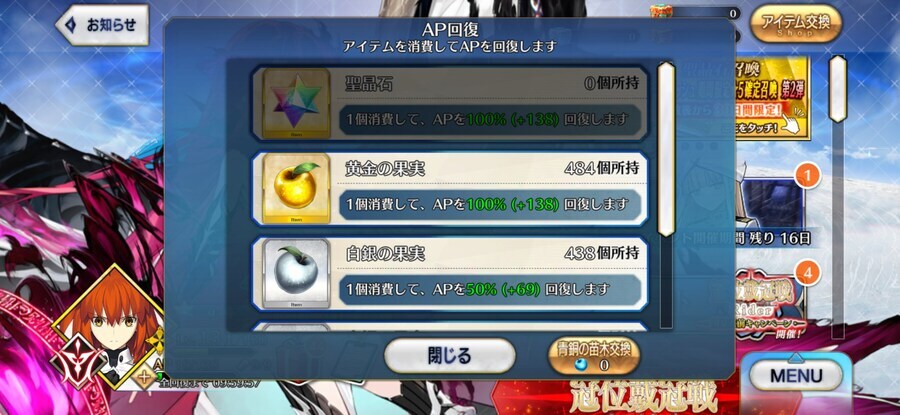Open the item exchange shop (アイテム交換)
The height and width of the screenshot is (415, 900).
(x=795, y=24)
